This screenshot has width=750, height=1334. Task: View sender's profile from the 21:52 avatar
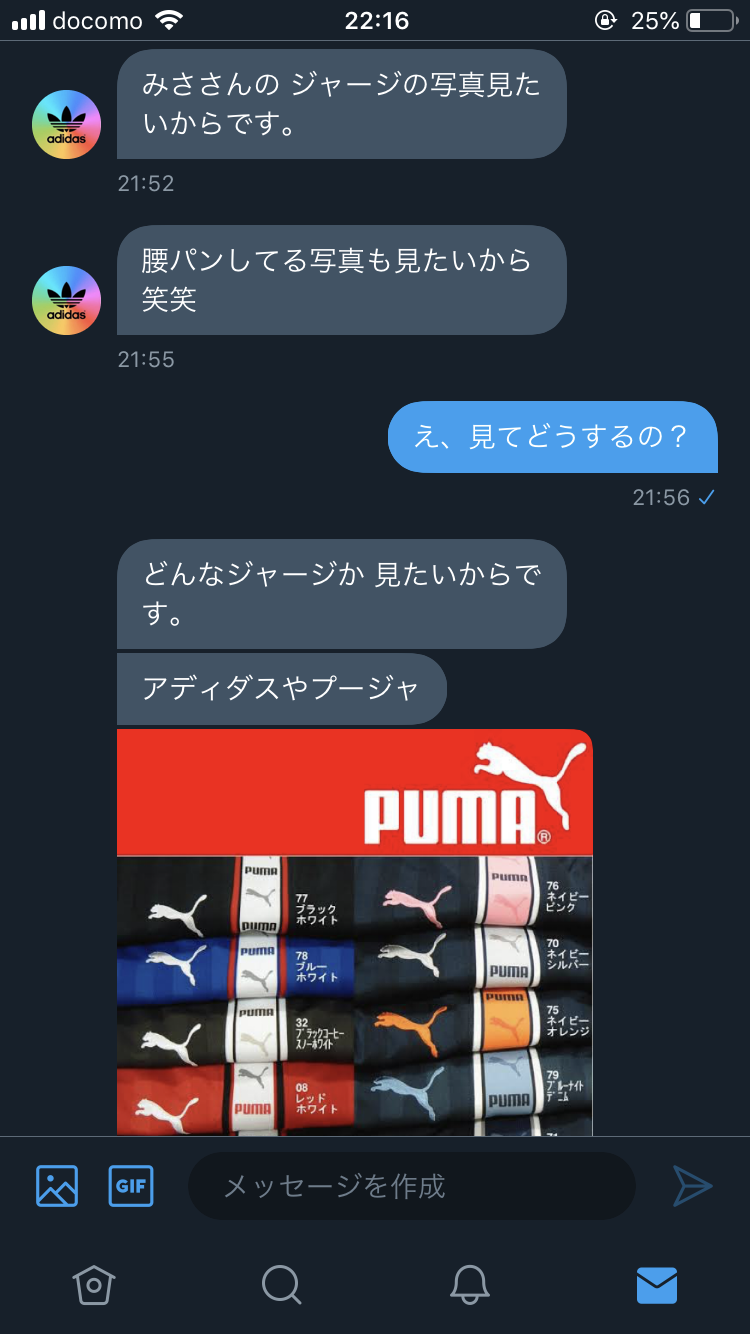pos(67,124)
